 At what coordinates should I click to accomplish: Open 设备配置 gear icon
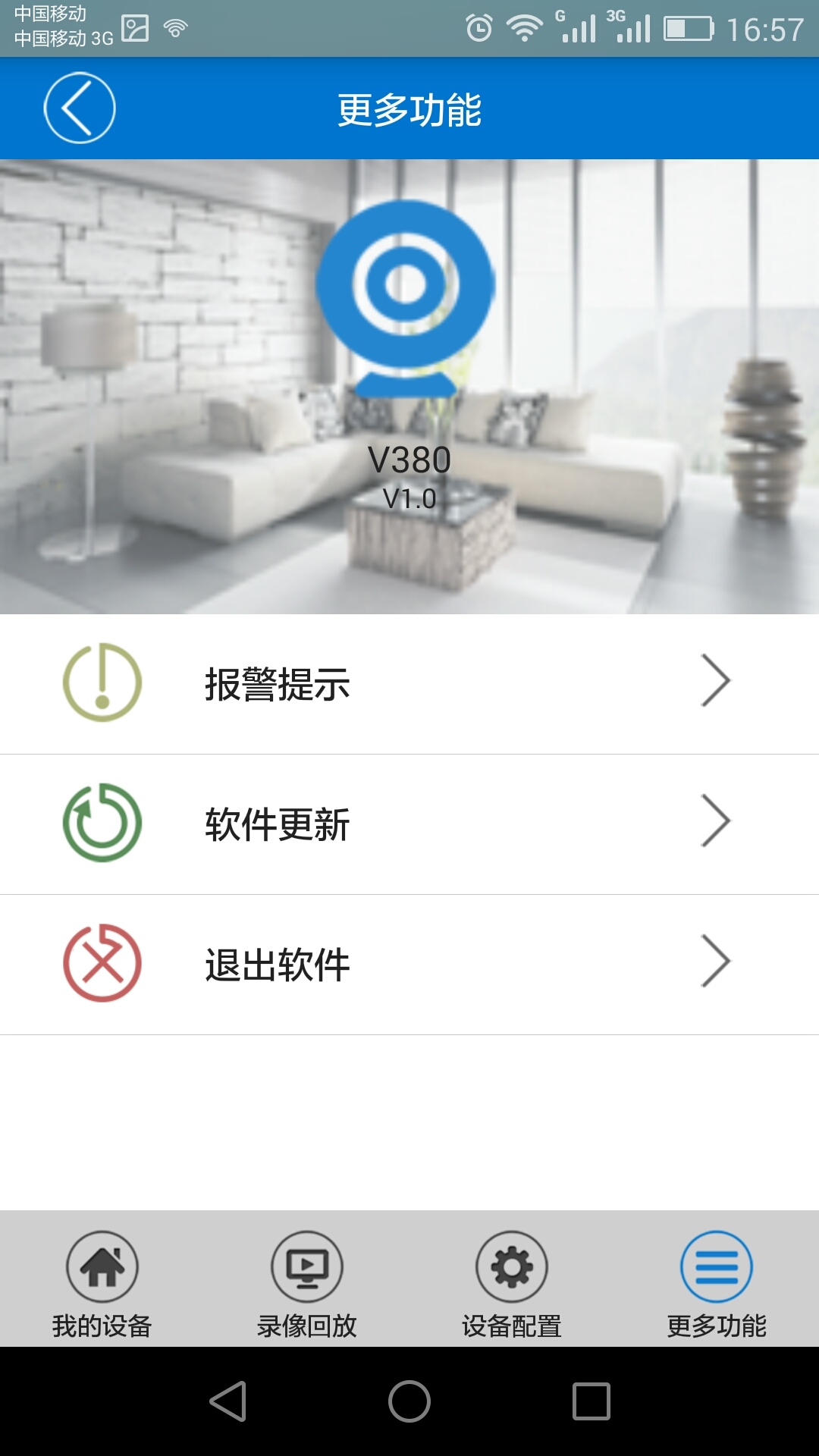click(x=512, y=1265)
